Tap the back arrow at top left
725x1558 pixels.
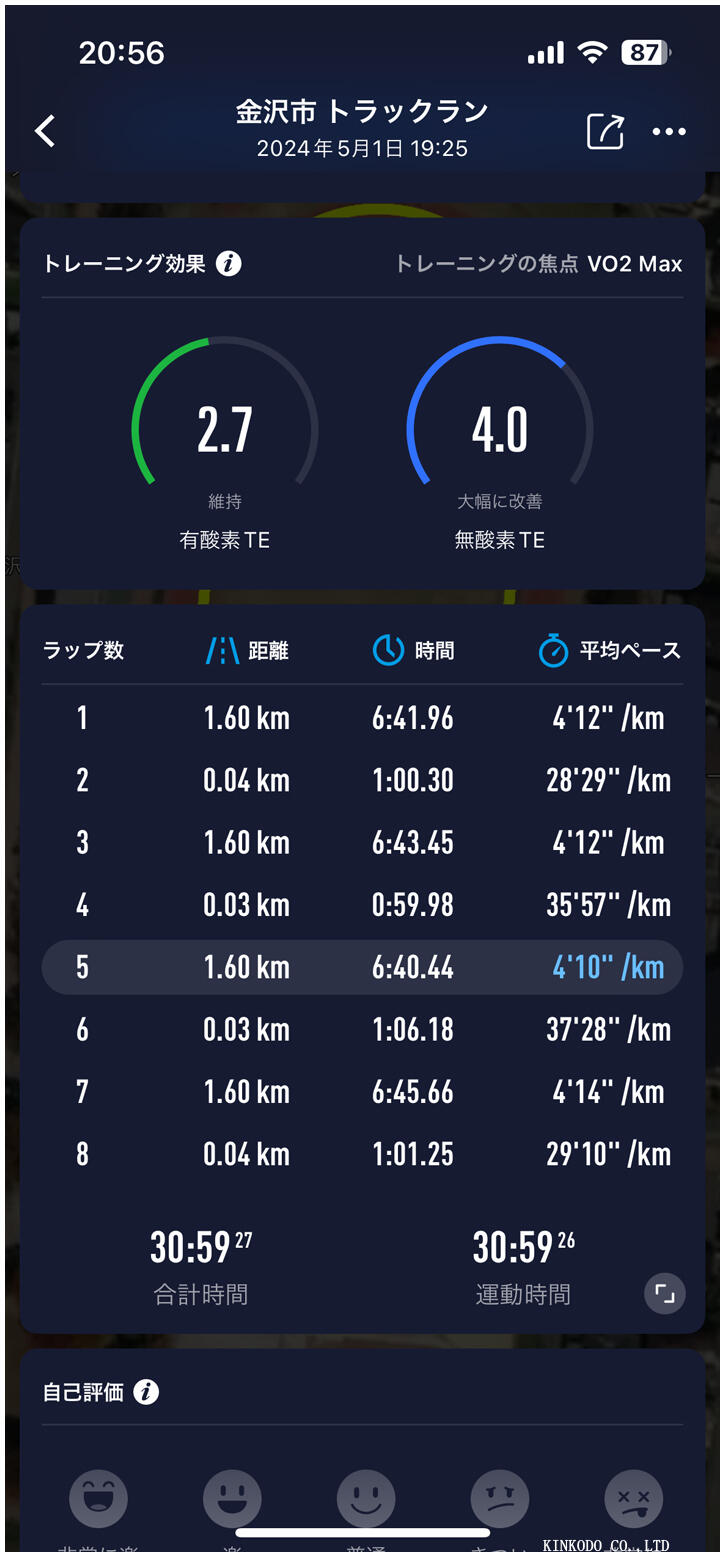tap(44, 131)
